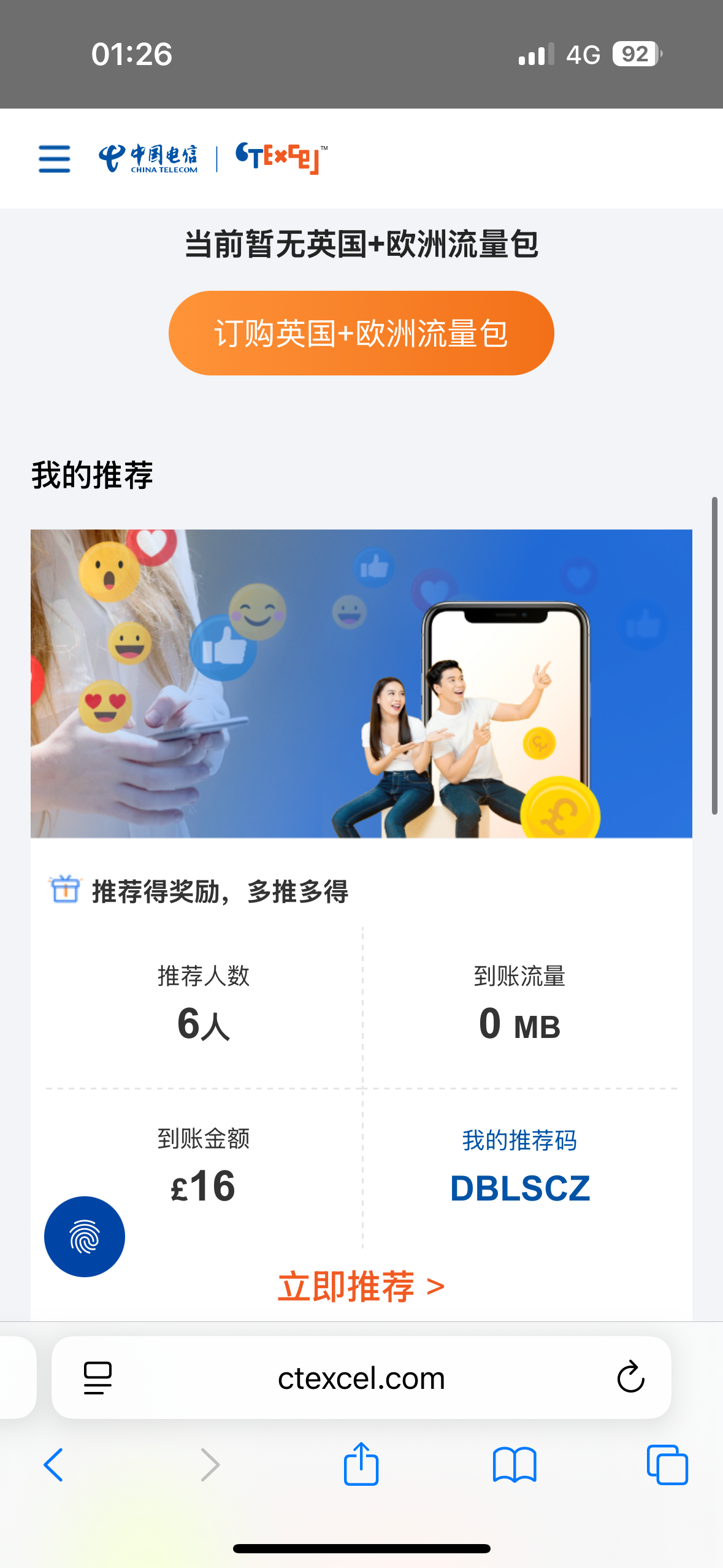Image resolution: width=723 pixels, height=1568 pixels.
Task: Open Safari bookmarks
Action: (515, 1464)
